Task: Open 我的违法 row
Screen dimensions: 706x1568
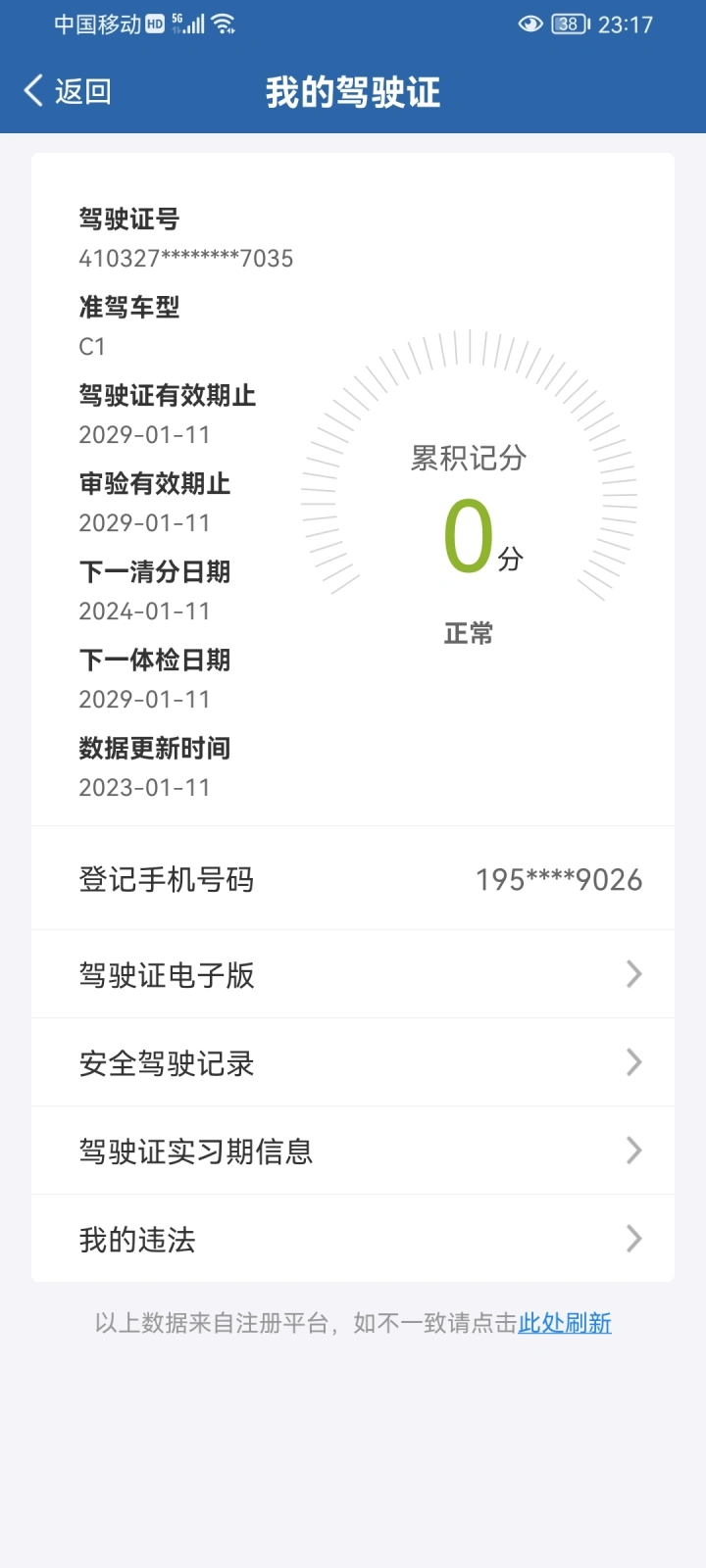Action: point(353,1239)
